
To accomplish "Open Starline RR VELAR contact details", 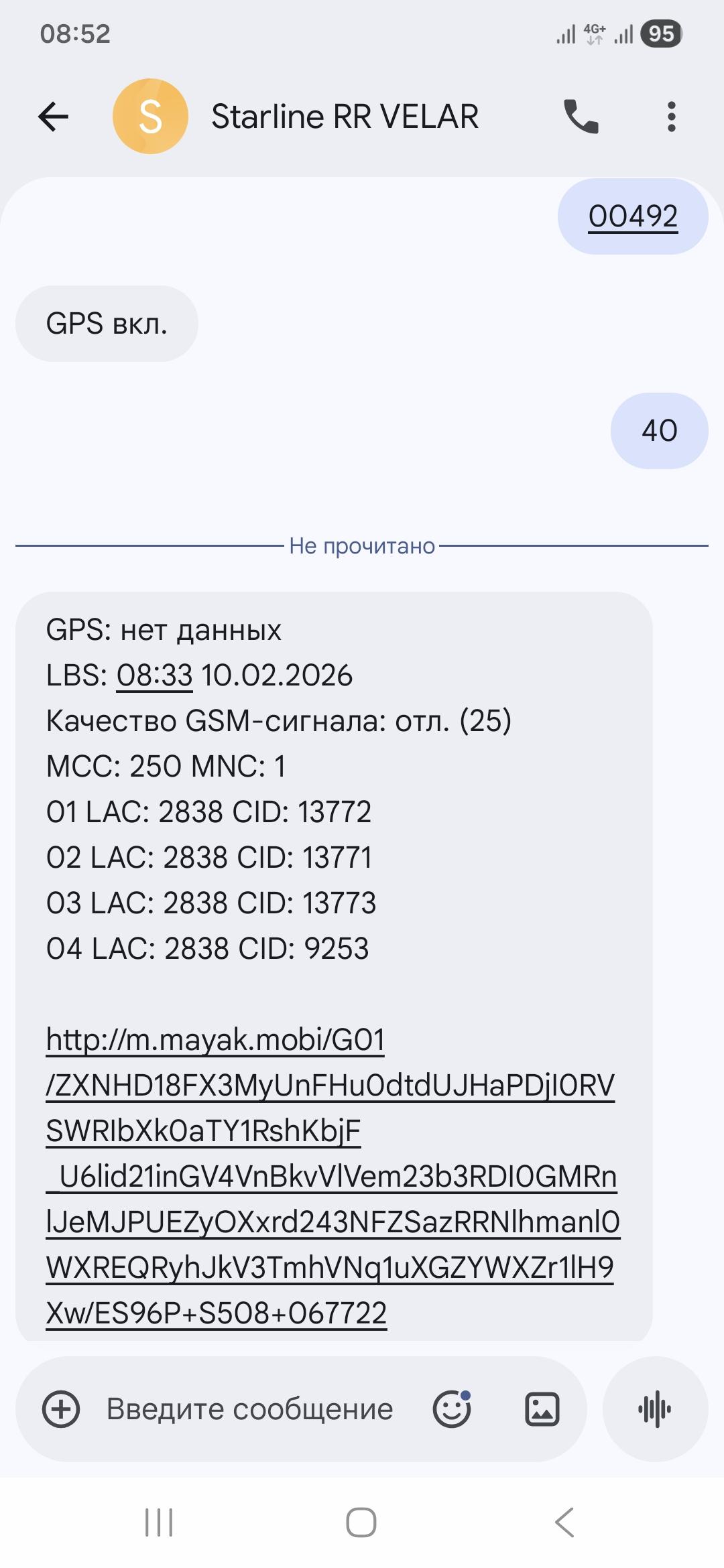I will click(345, 117).
